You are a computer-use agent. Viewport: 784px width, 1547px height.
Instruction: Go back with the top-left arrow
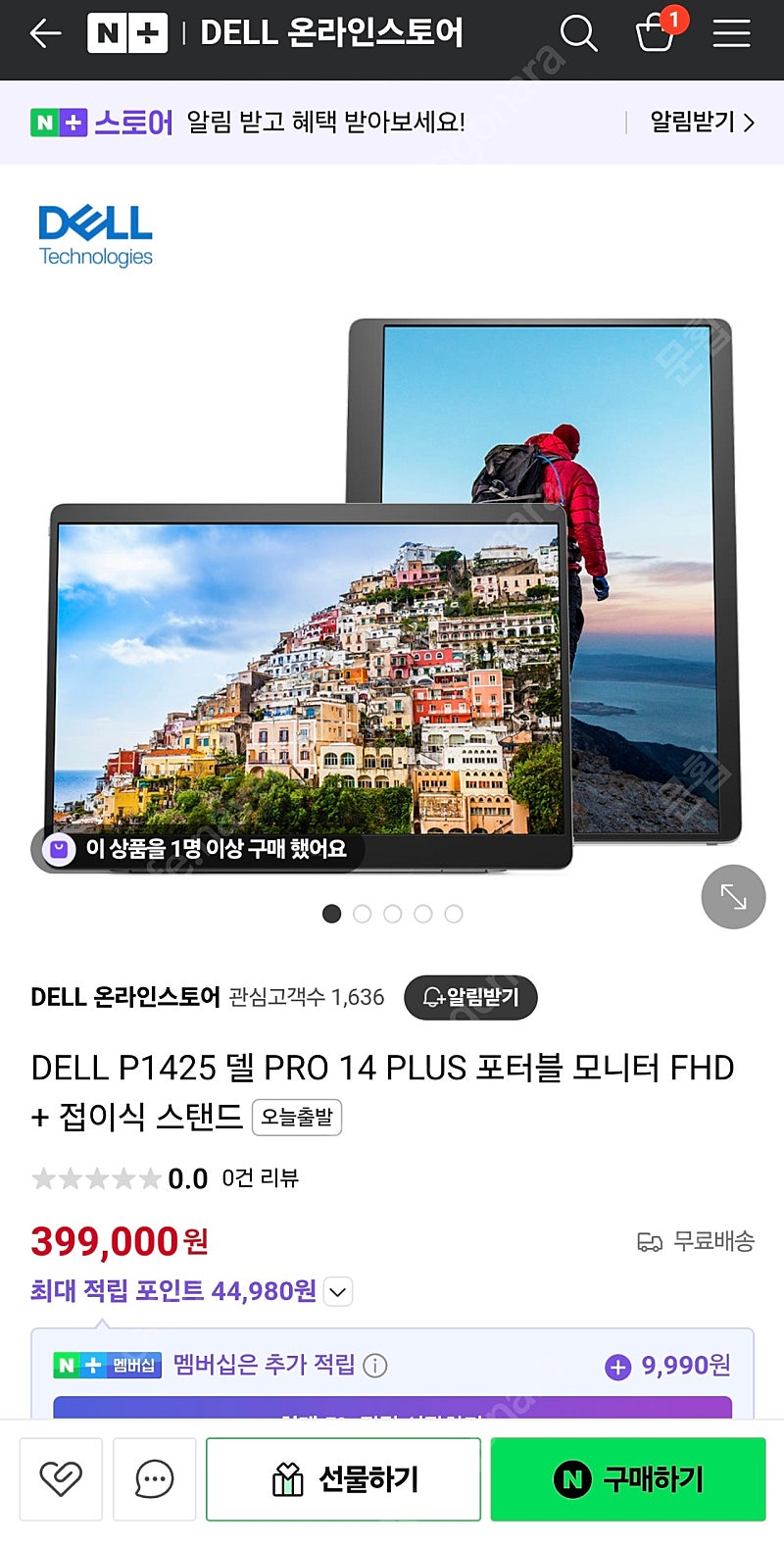point(45,33)
